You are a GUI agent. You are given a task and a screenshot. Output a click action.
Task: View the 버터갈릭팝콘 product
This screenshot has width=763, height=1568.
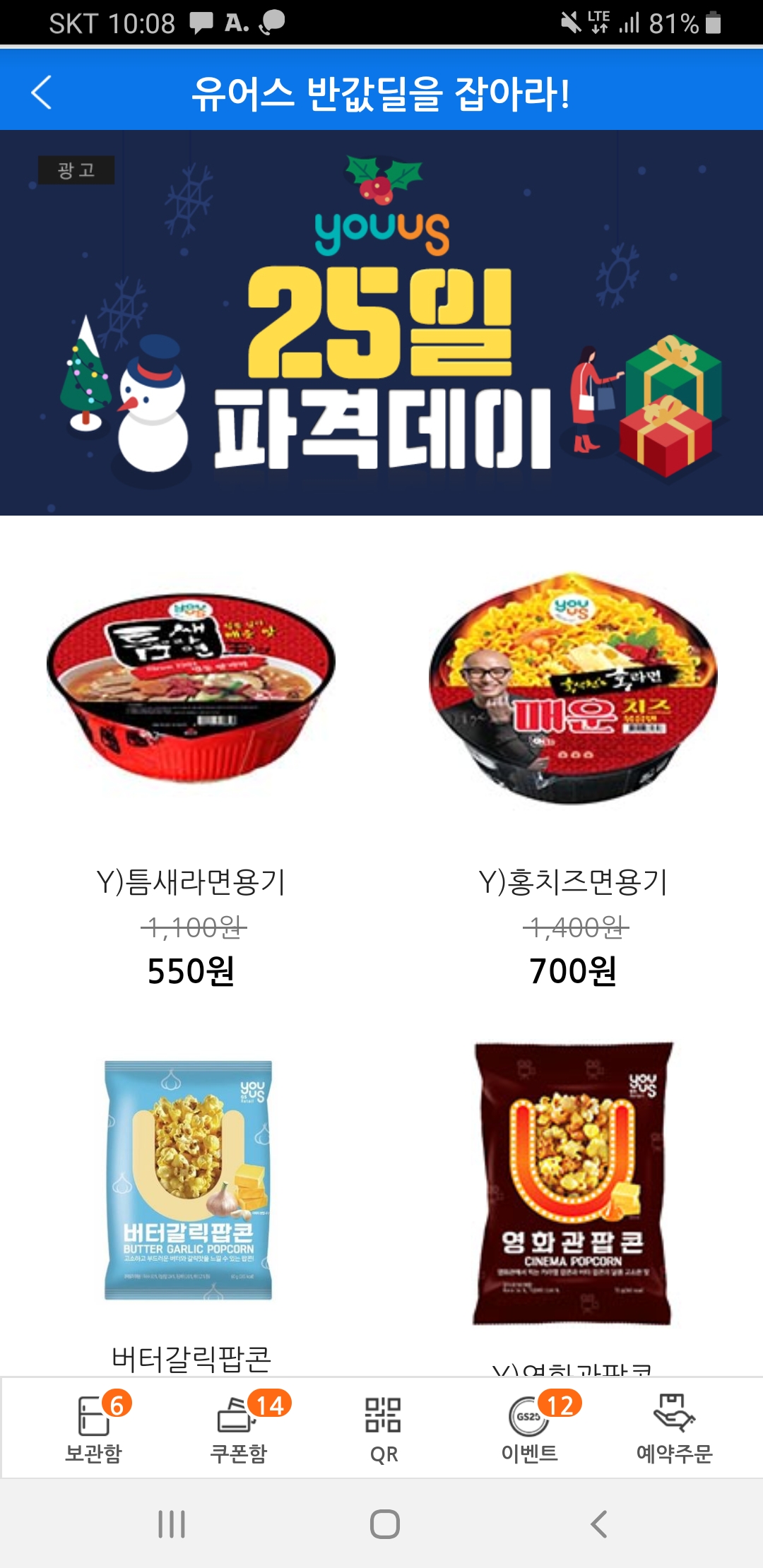coord(189,1201)
